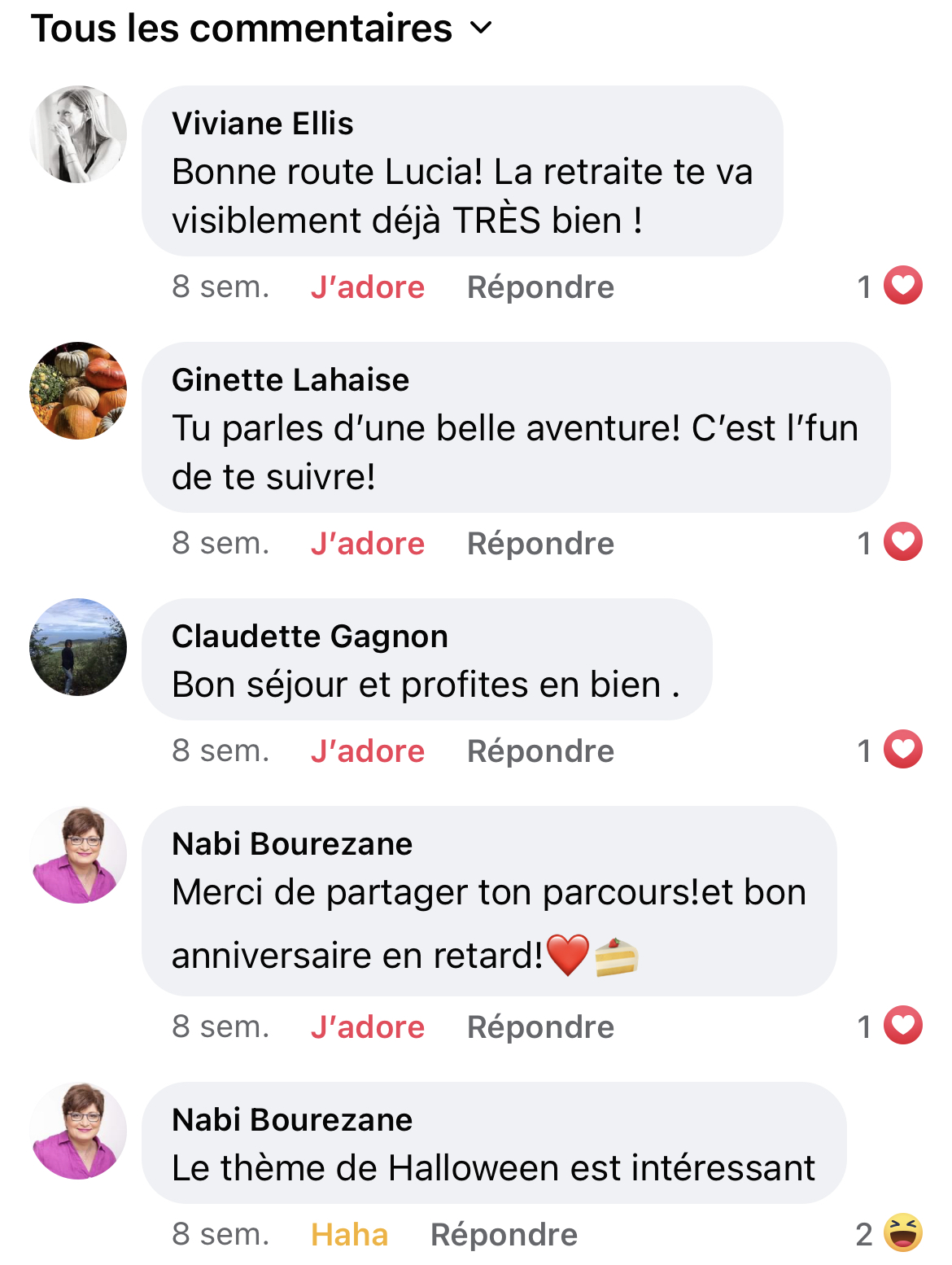View reactions on Ginette Lahaise's comment
This screenshot has width=952, height=1265.
890,542
